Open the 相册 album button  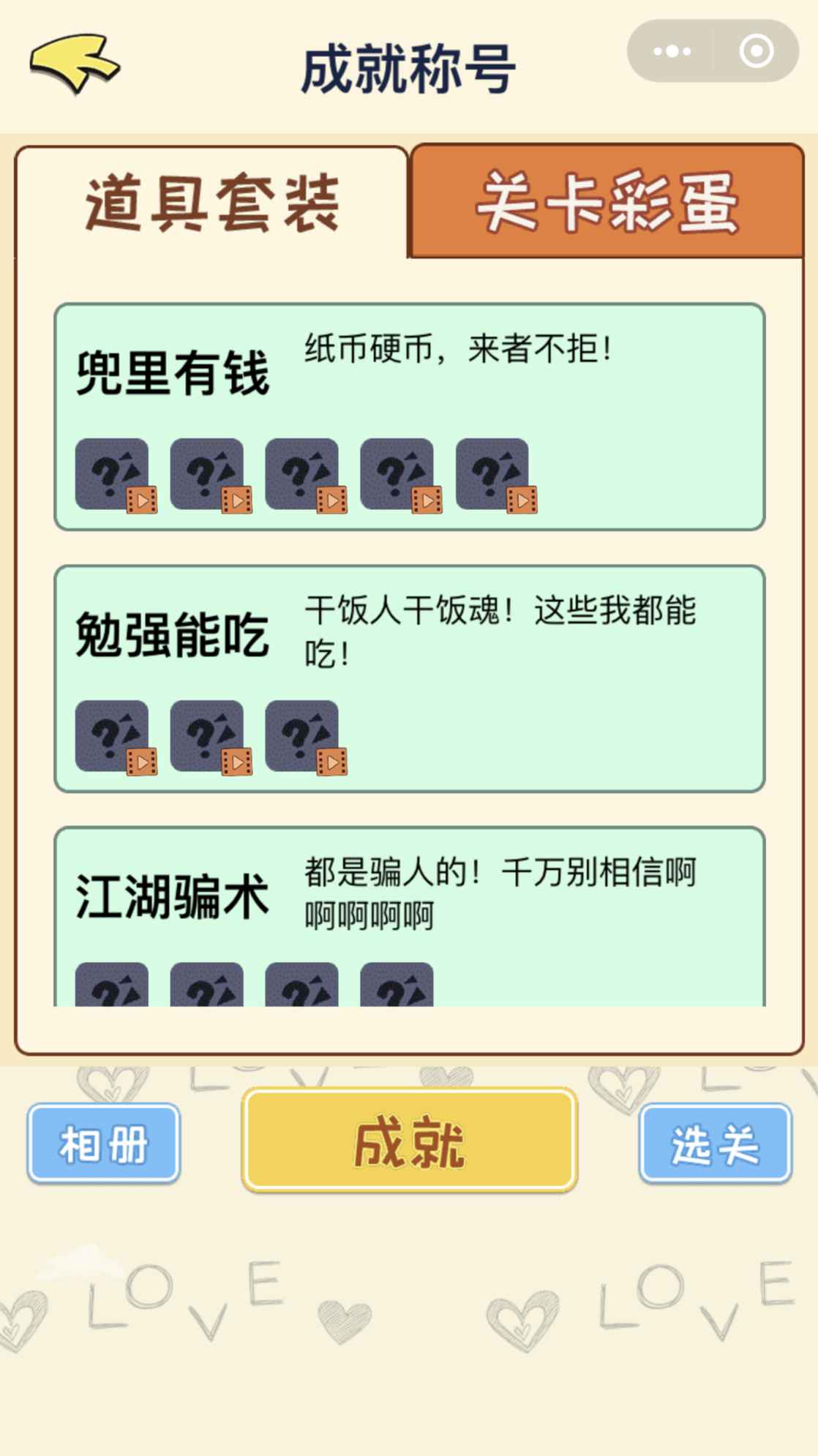(104, 1144)
